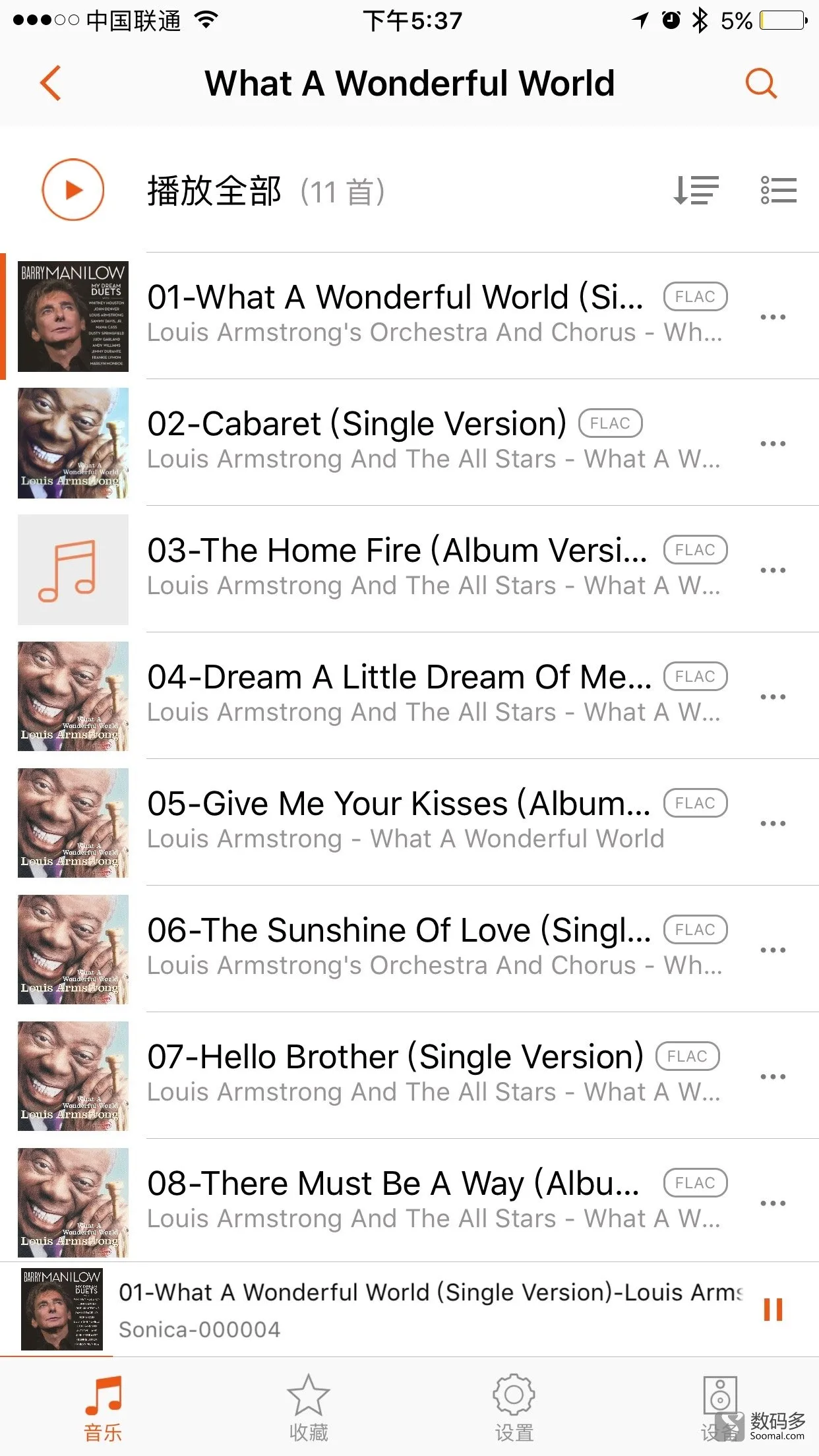Open the sort order icon
The image size is (819, 1456).
pos(696,191)
